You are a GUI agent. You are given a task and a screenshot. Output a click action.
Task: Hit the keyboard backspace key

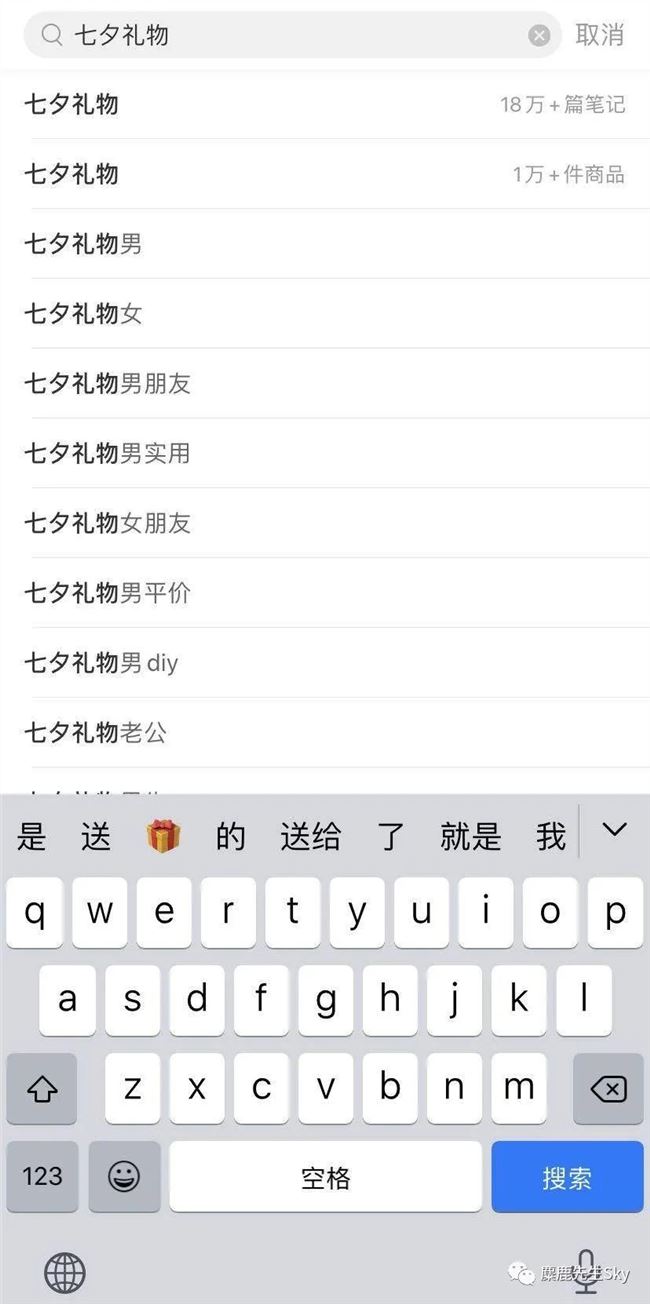point(607,1088)
